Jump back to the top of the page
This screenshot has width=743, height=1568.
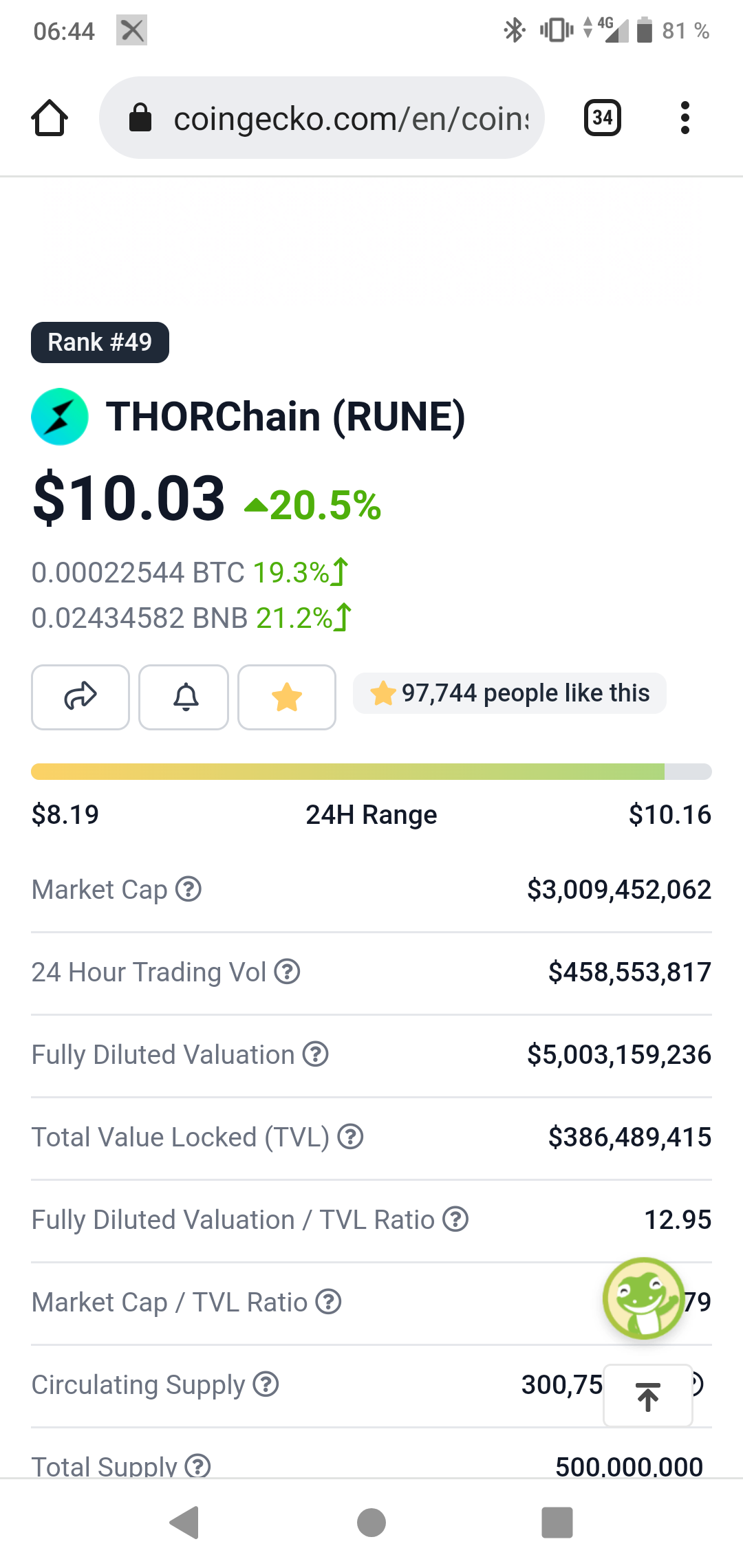648,1396
